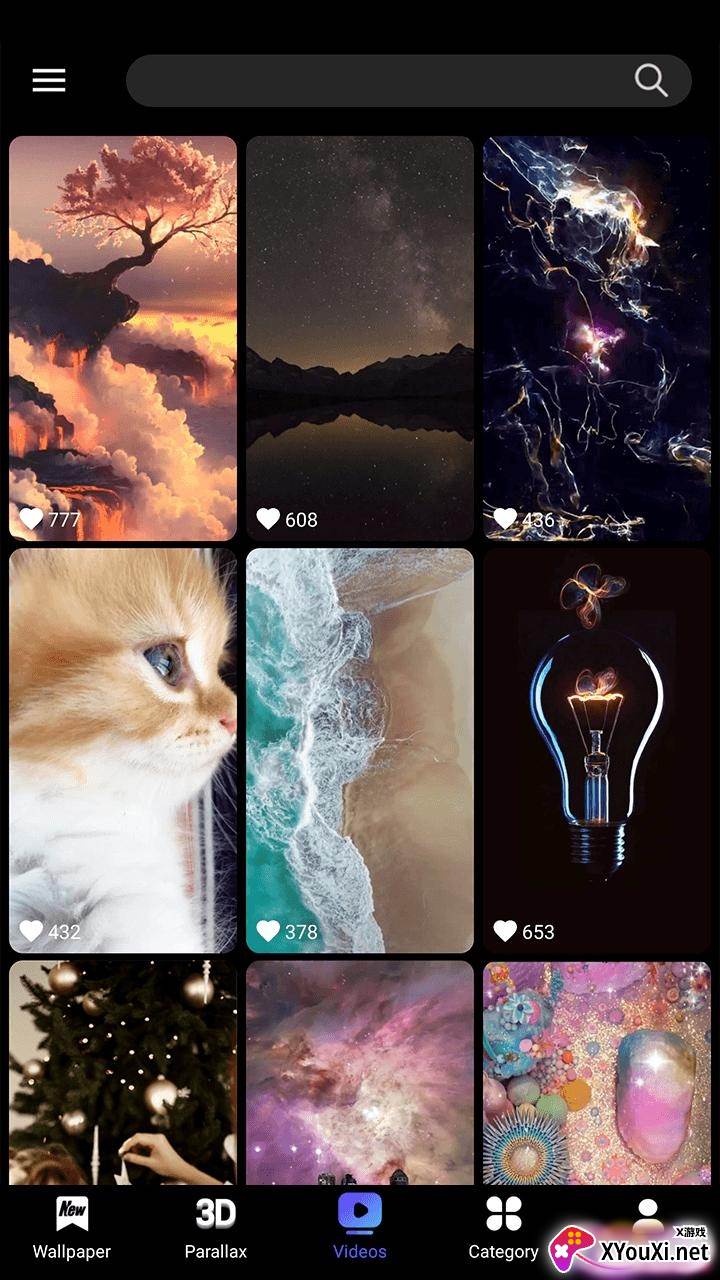Open the hamburger menu
The height and width of the screenshot is (1280, 720).
point(49,80)
